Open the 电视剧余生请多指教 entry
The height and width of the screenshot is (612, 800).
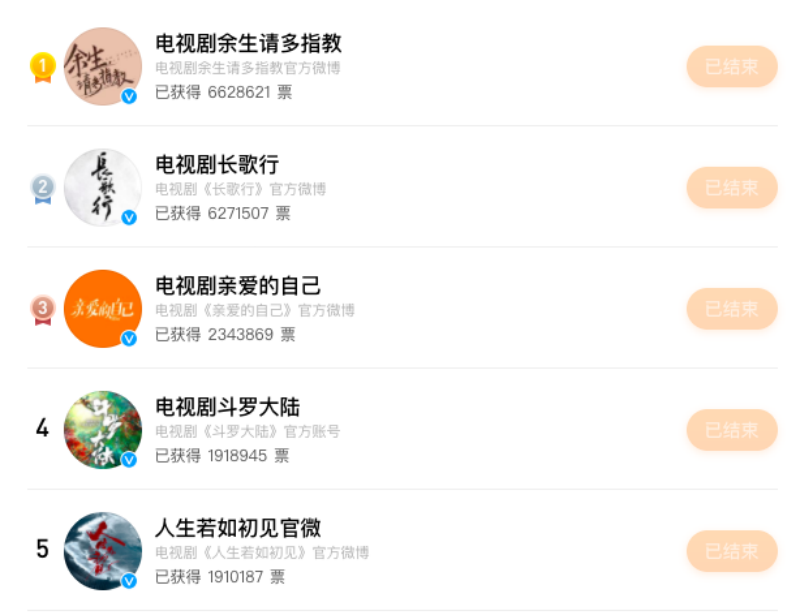248,44
